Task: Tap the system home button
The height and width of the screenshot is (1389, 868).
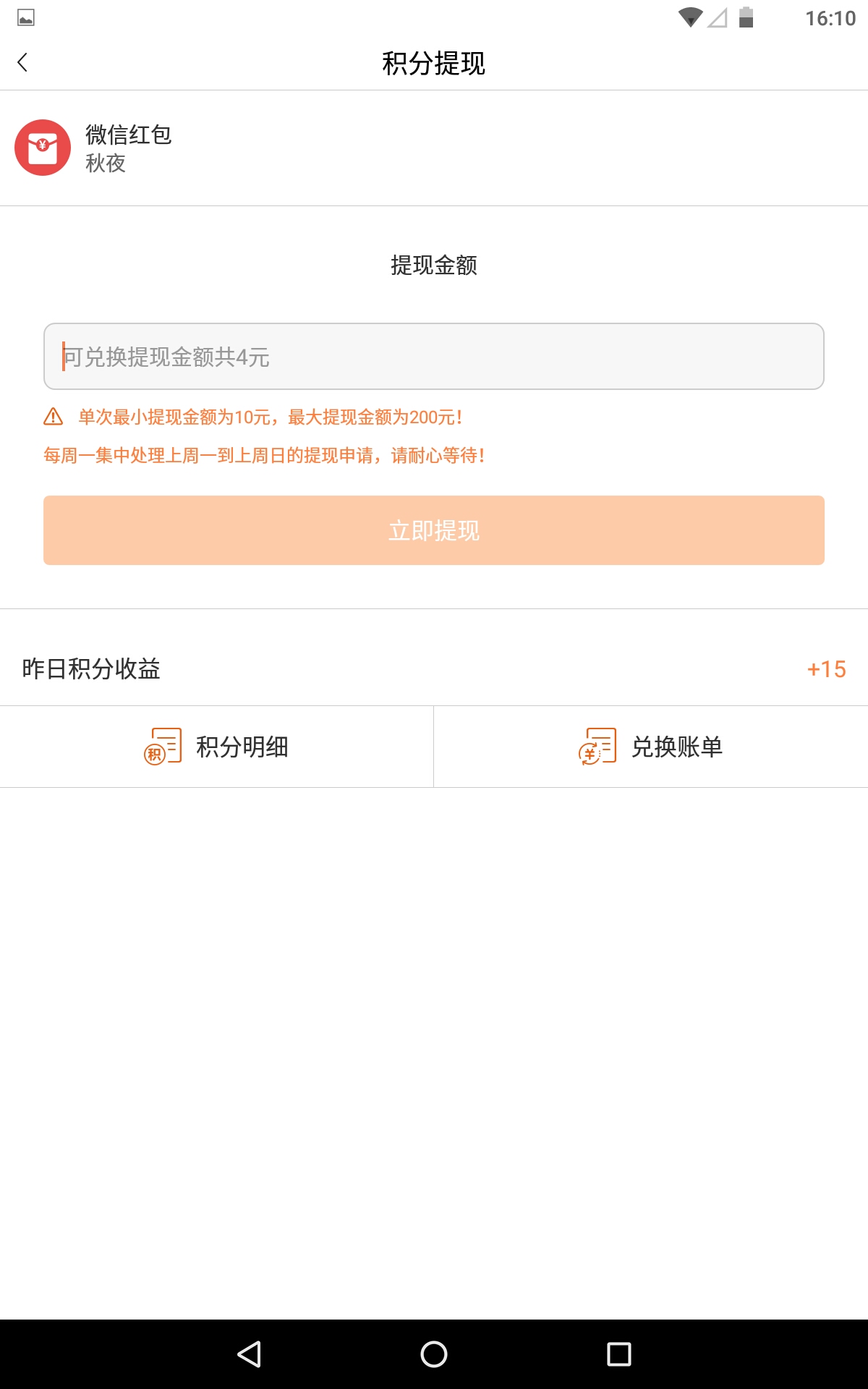Action: click(434, 1354)
